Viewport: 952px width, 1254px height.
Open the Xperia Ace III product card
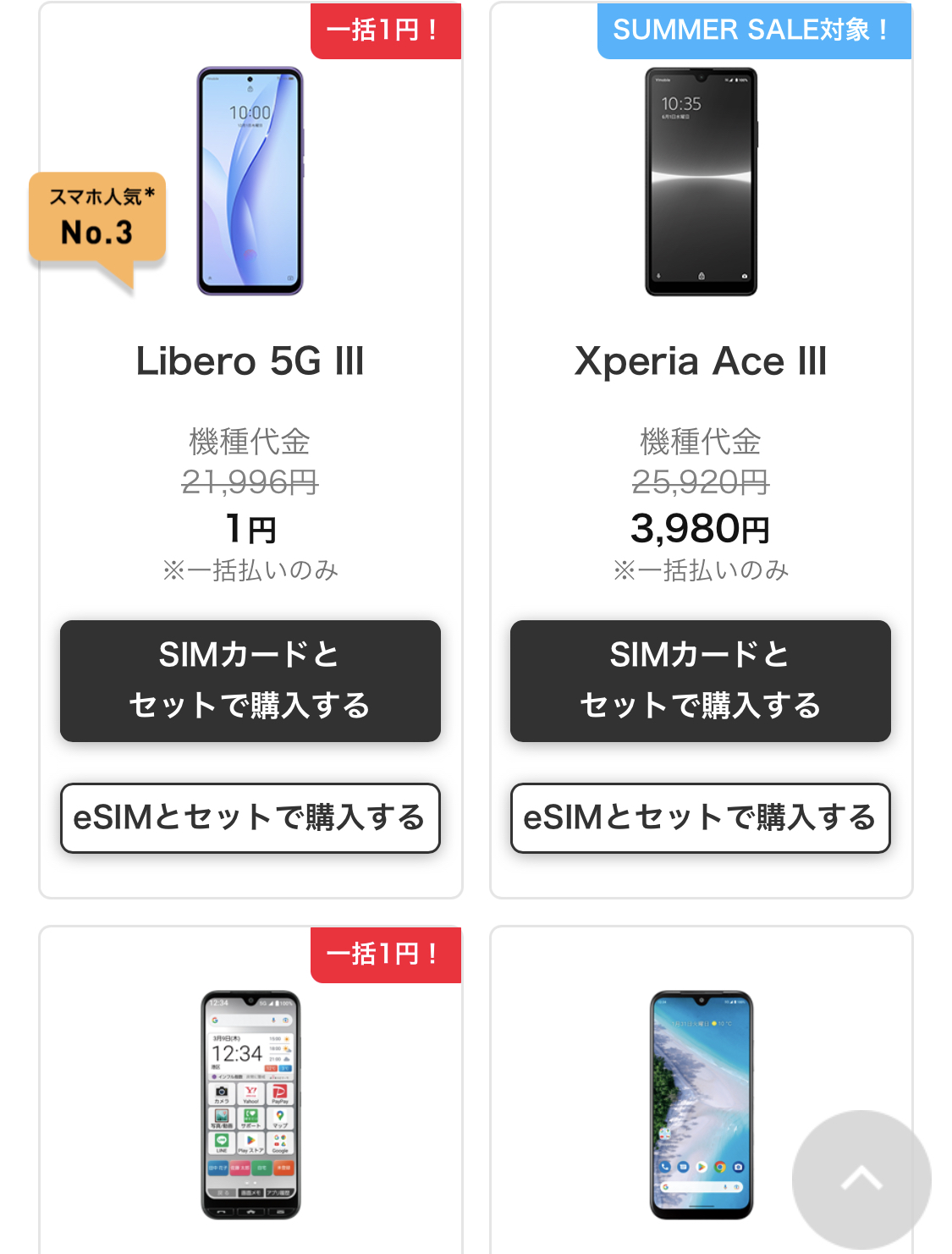coord(700,361)
